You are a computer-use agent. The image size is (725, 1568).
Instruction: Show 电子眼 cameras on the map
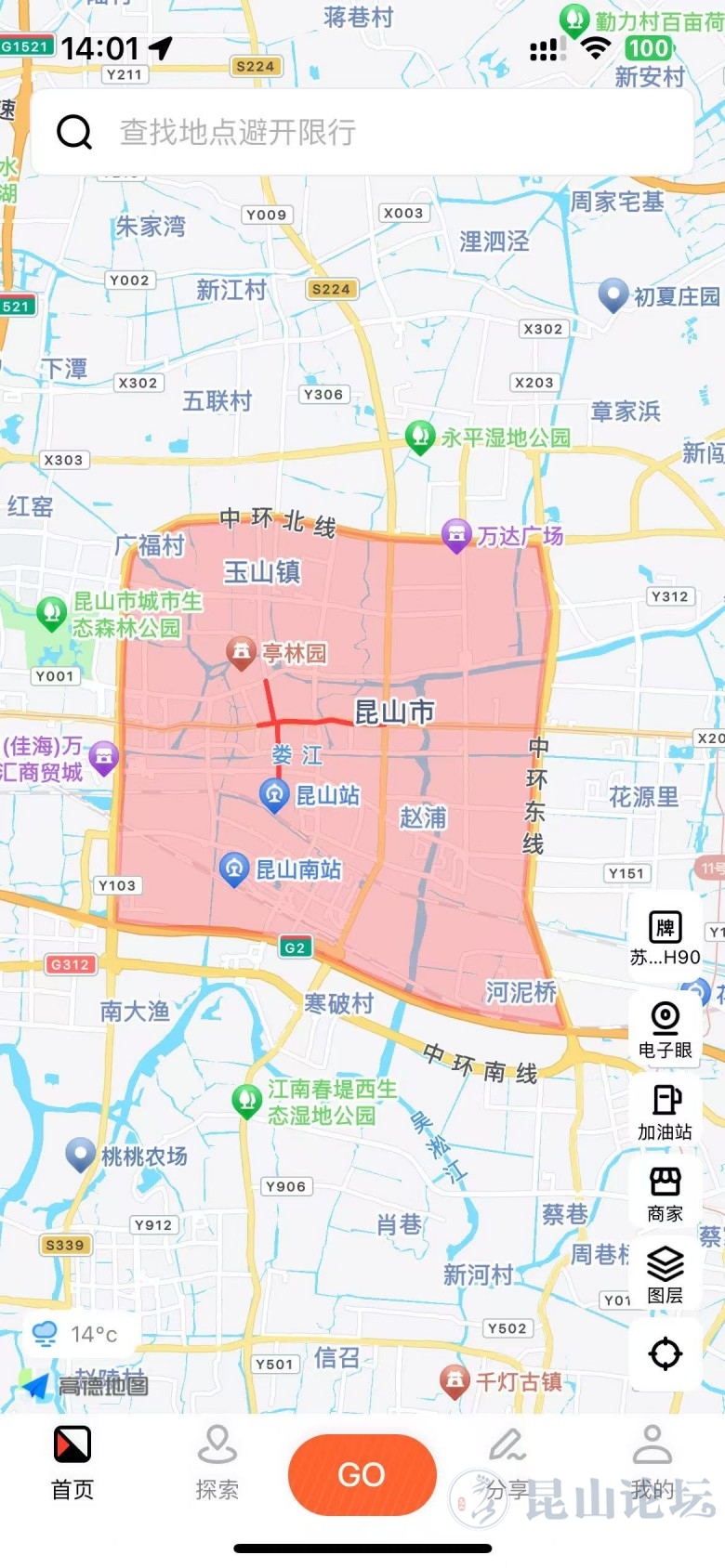coord(666,1029)
